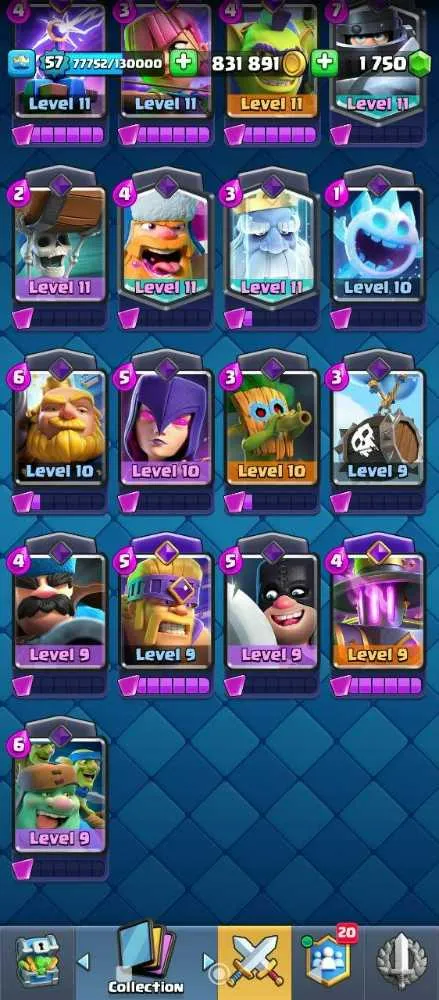
Task: Tap the left arrow beside Collection
Action: pos(83,961)
